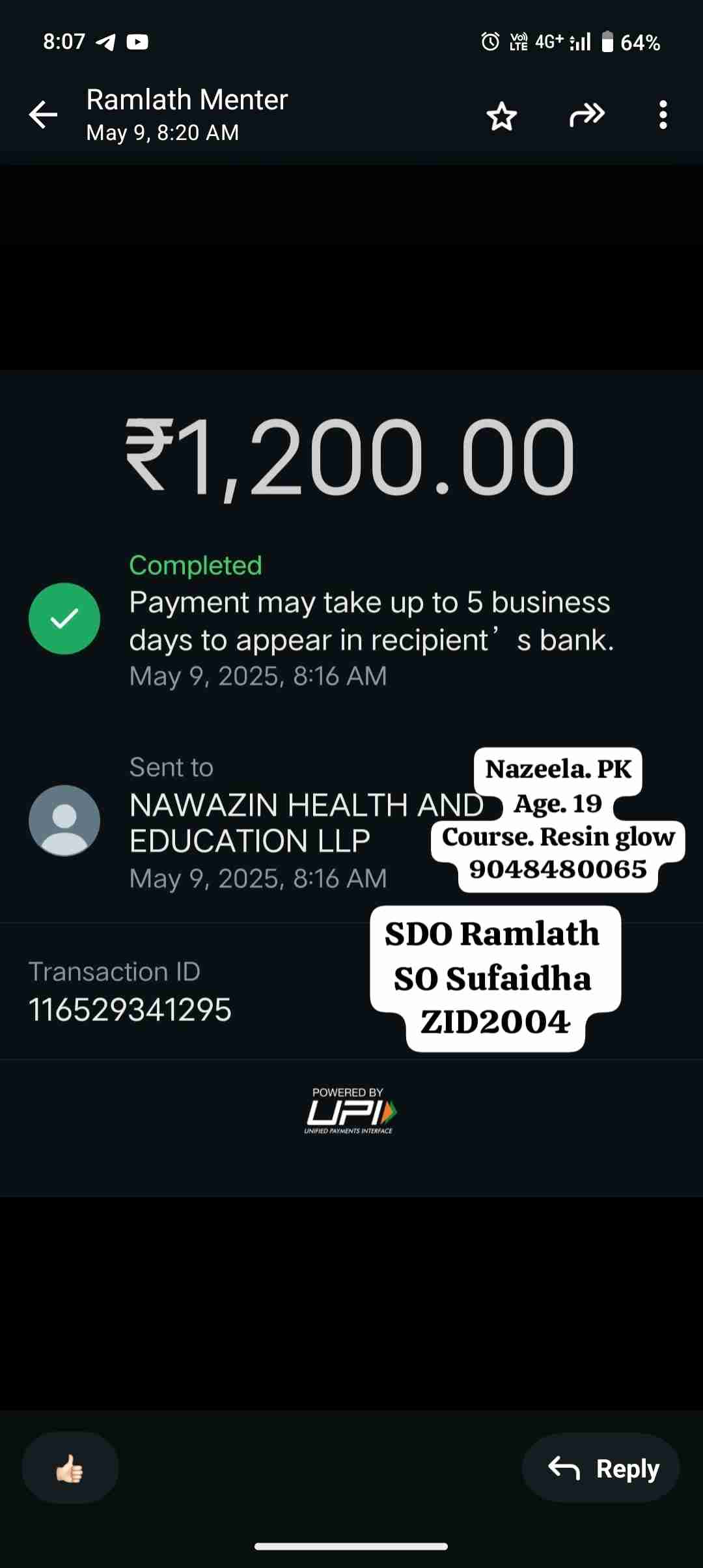React with the thumbs up emoji

pos(70,1468)
